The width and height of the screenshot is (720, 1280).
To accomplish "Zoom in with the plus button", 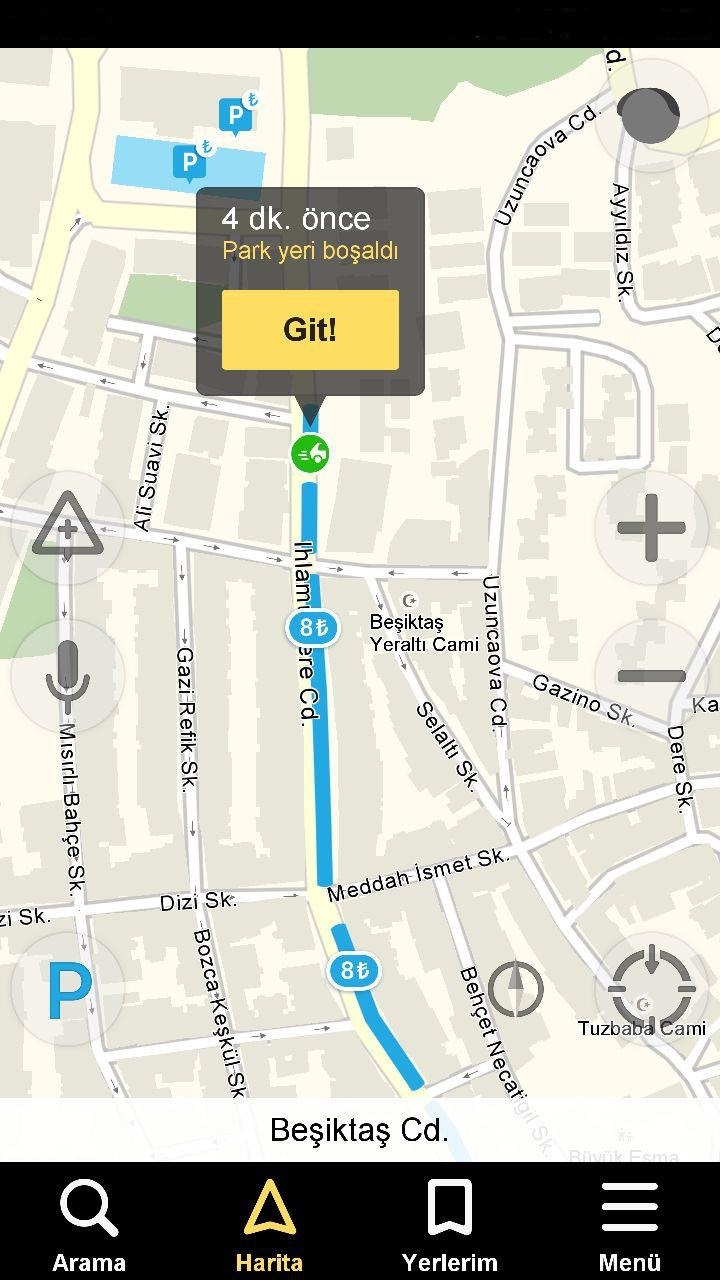I will [651, 527].
